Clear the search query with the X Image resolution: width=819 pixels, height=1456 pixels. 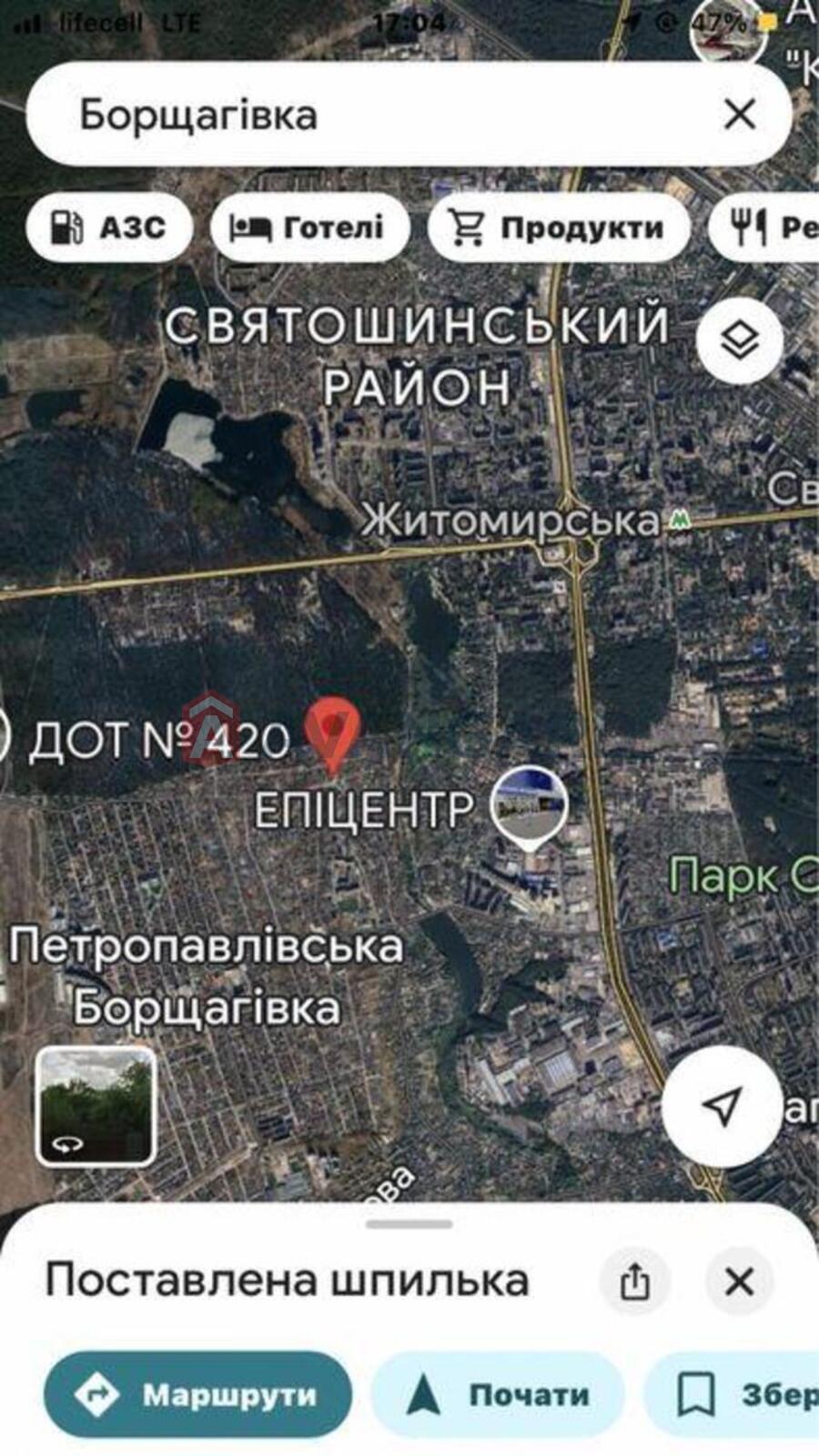[739, 115]
